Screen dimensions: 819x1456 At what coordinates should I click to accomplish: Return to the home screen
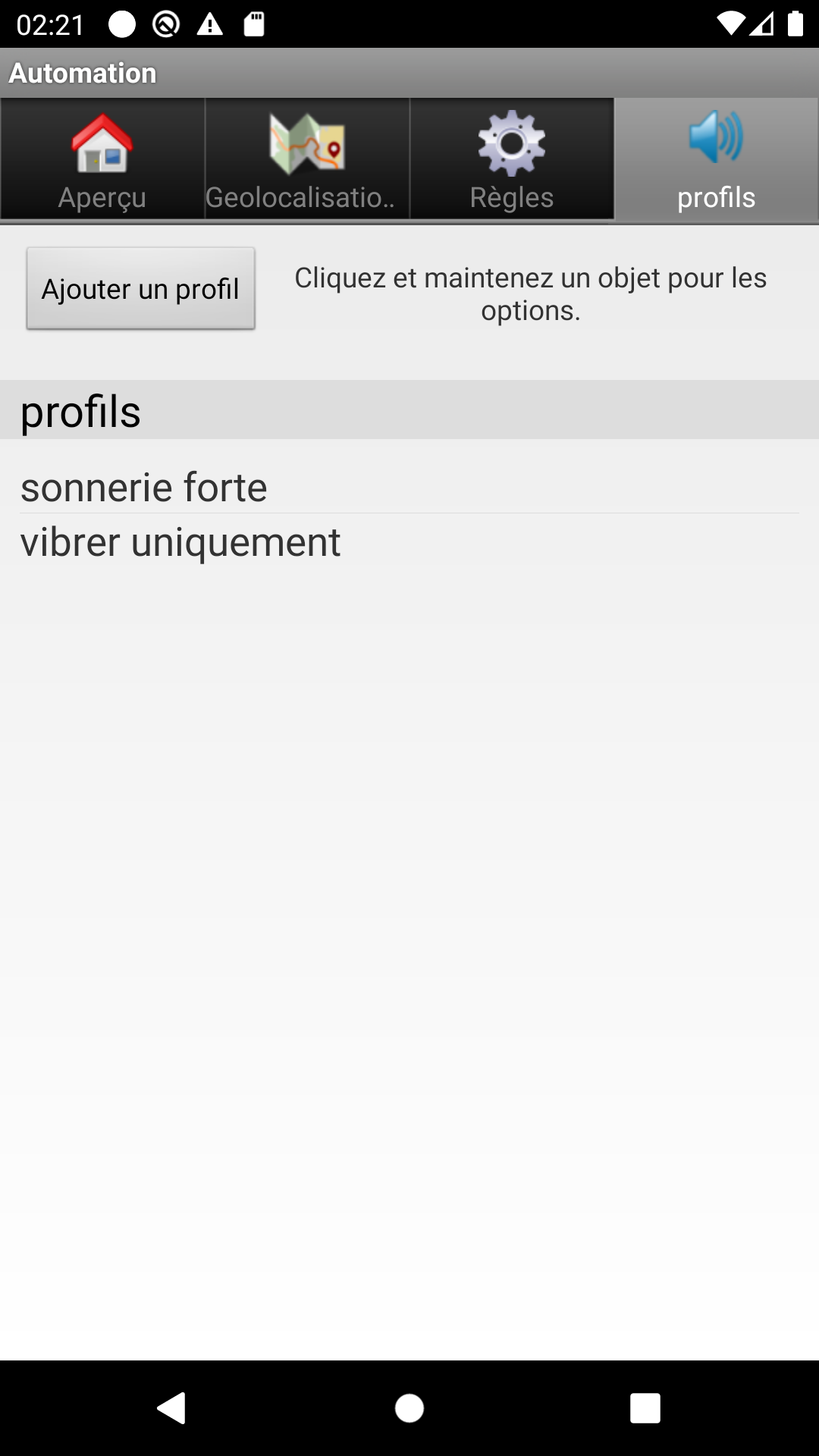tap(409, 1408)
